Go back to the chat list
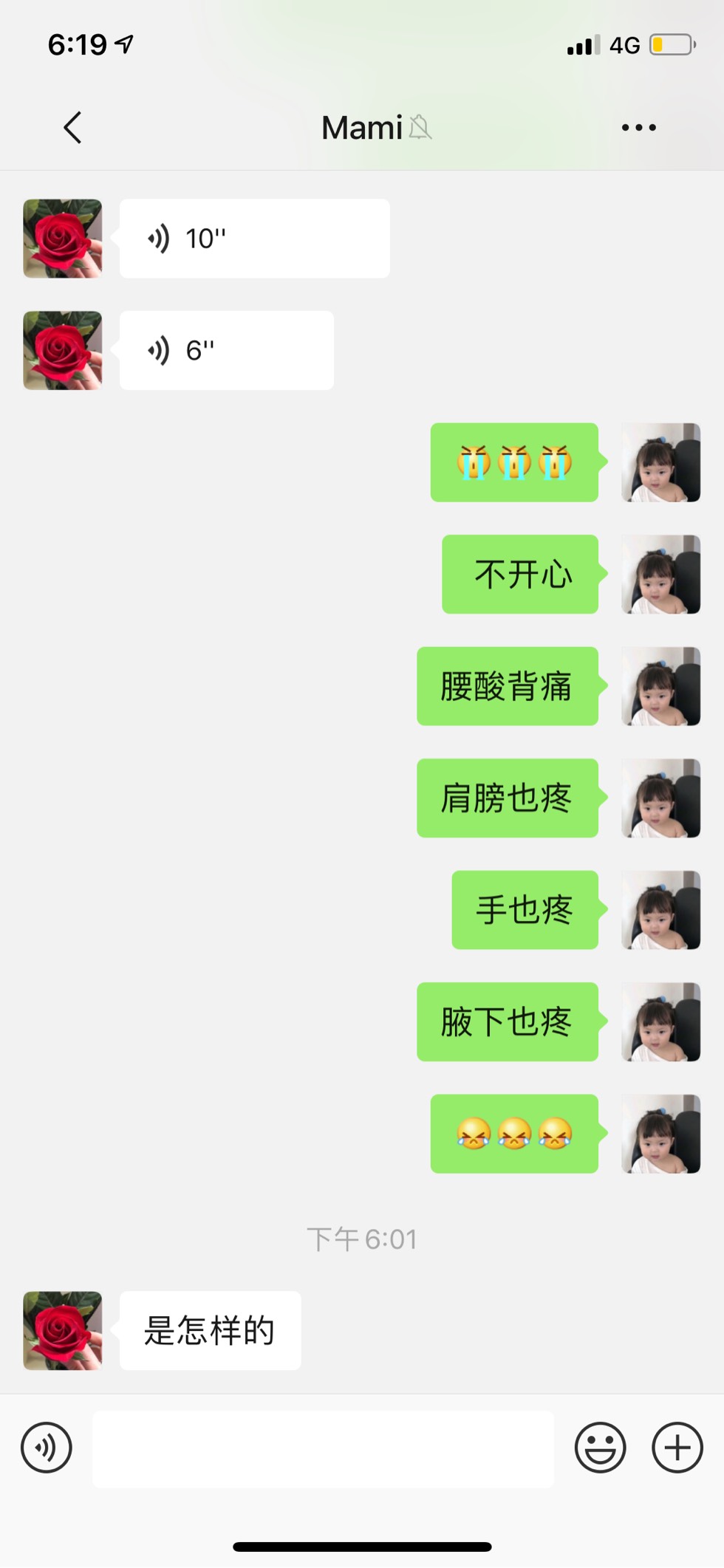724x1568 pixels. 72,128
